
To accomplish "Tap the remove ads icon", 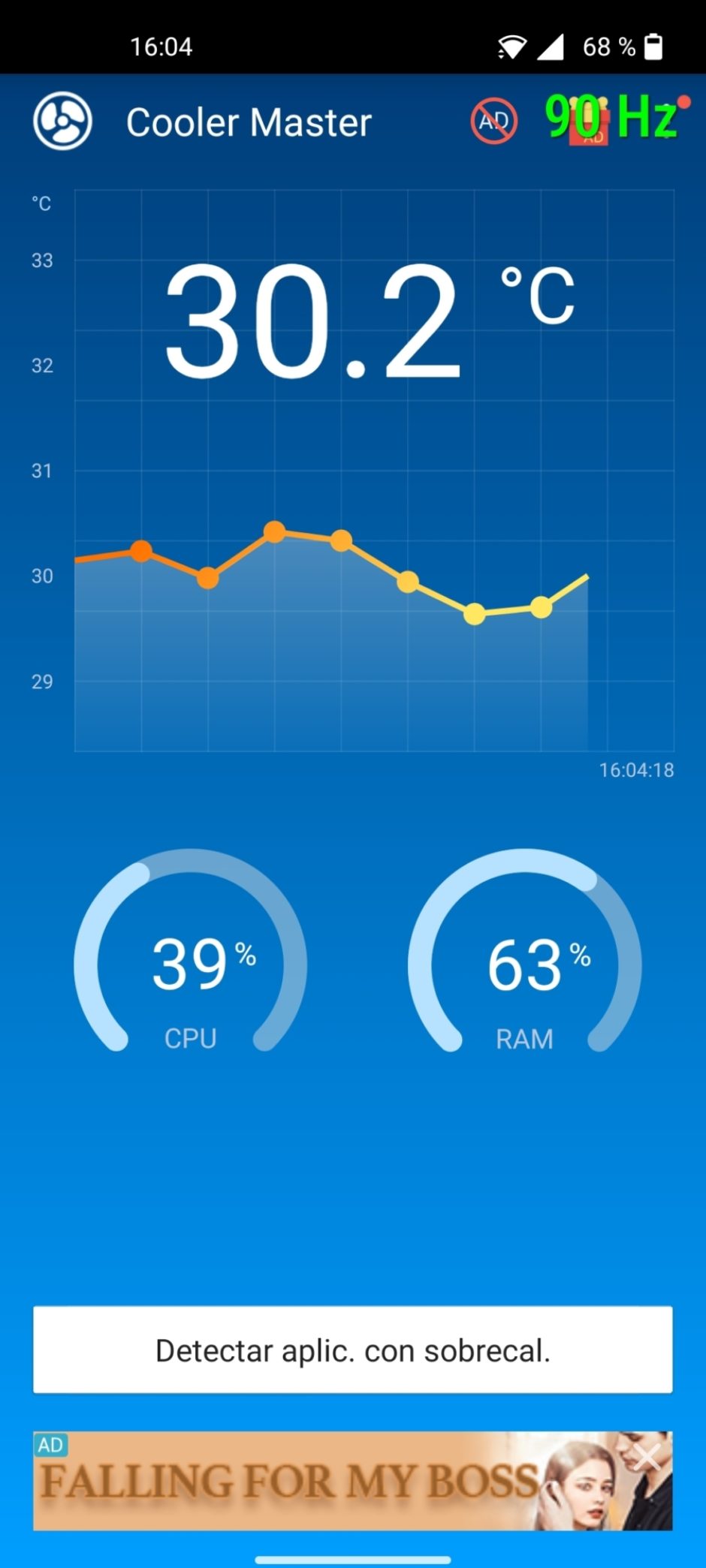I will click(x=493, y=121).
